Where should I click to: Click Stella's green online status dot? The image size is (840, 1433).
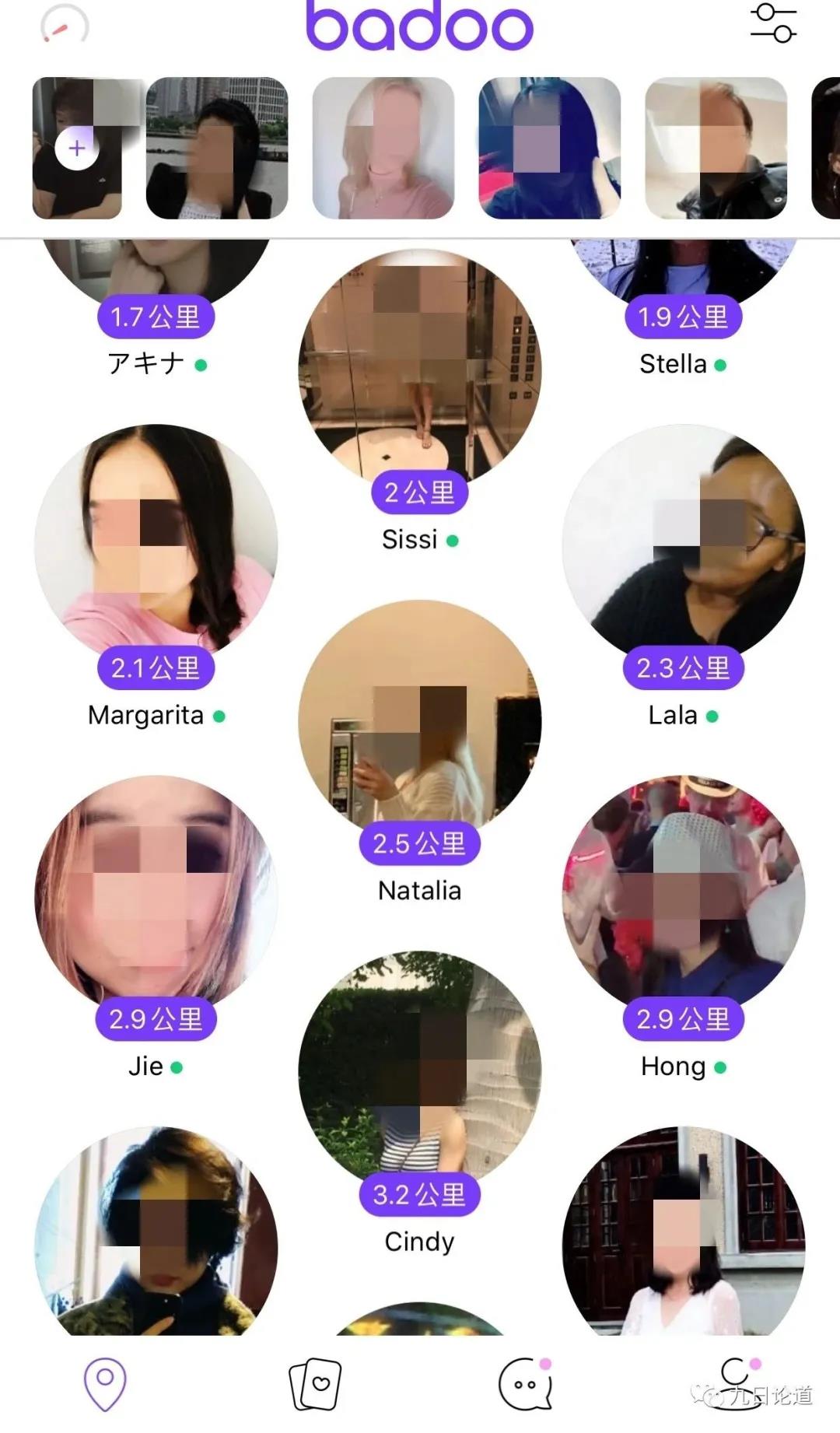coord(719,364)
